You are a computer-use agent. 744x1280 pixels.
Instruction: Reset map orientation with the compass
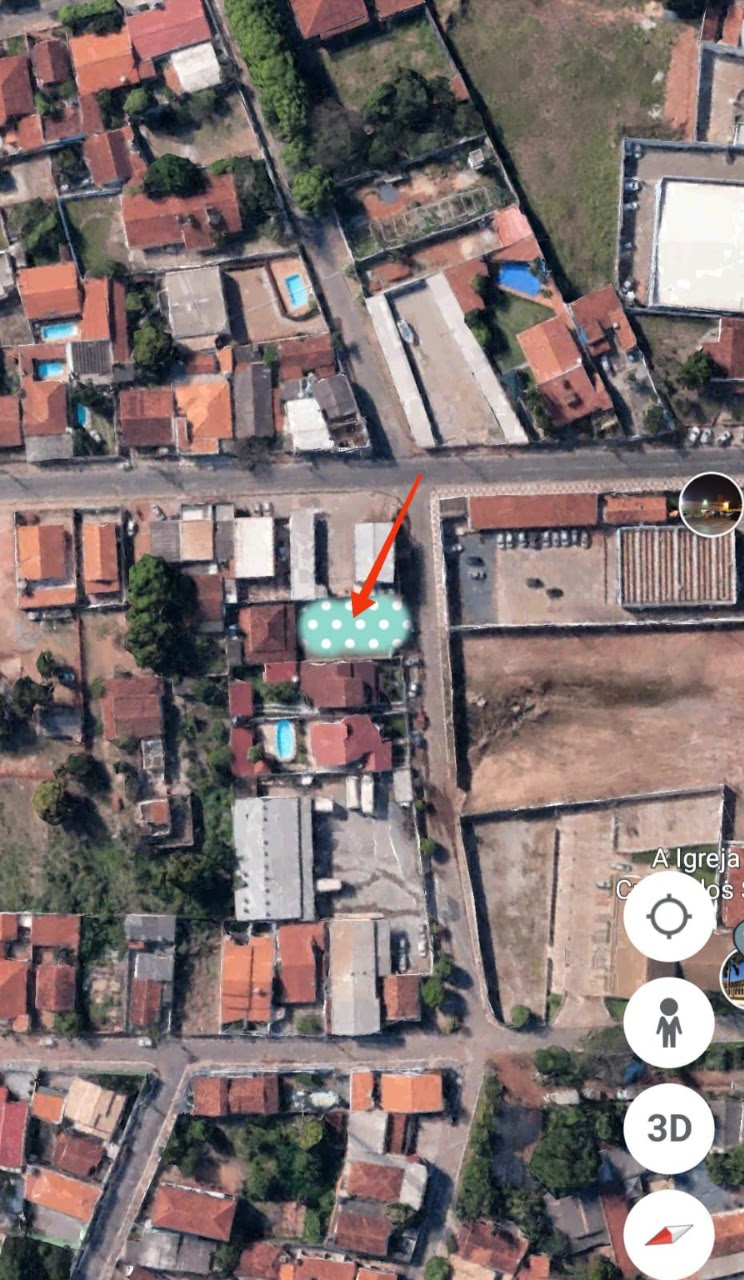click(668, 1234)
